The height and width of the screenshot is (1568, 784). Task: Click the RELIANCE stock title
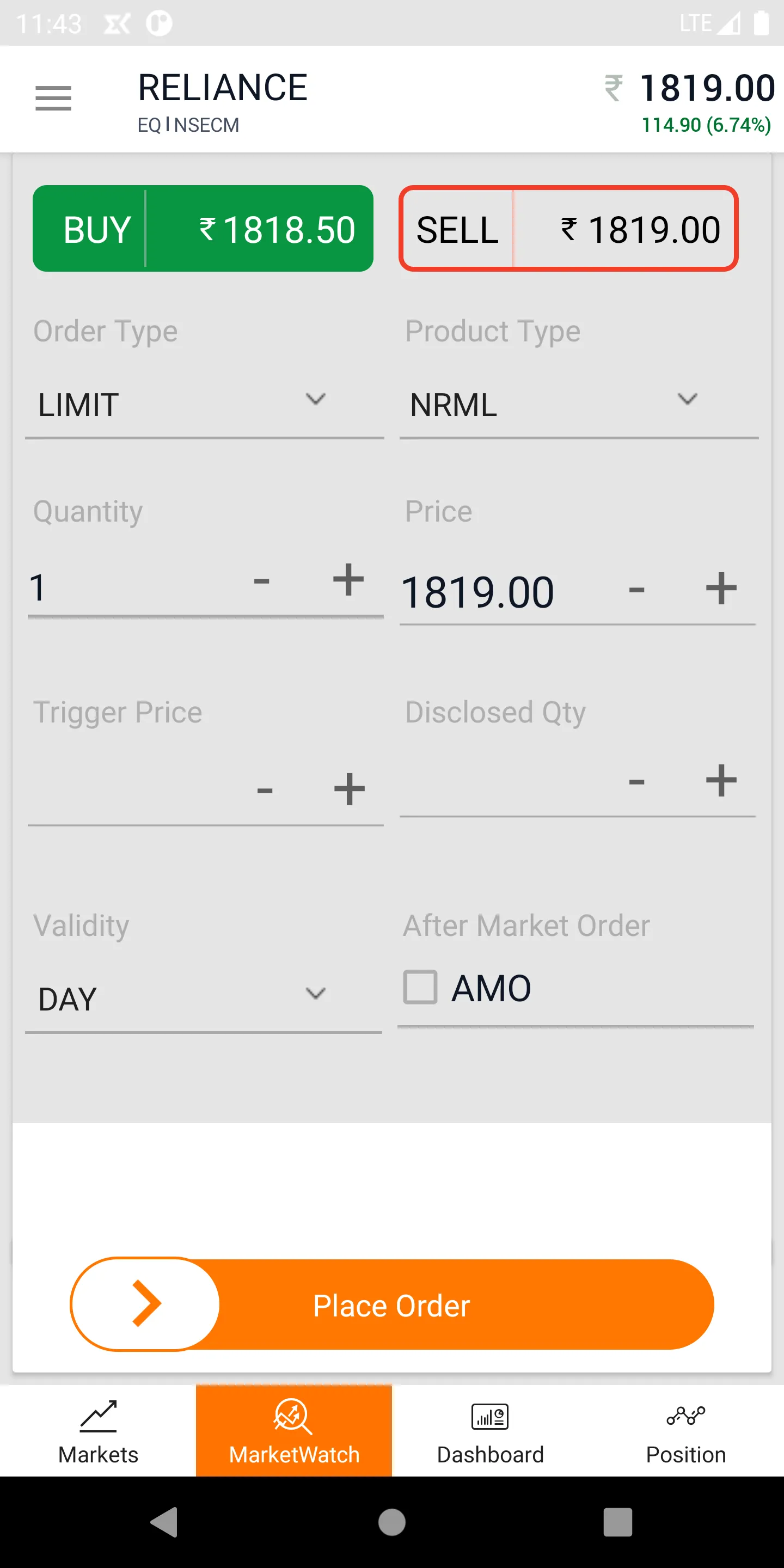pos(223,87)
